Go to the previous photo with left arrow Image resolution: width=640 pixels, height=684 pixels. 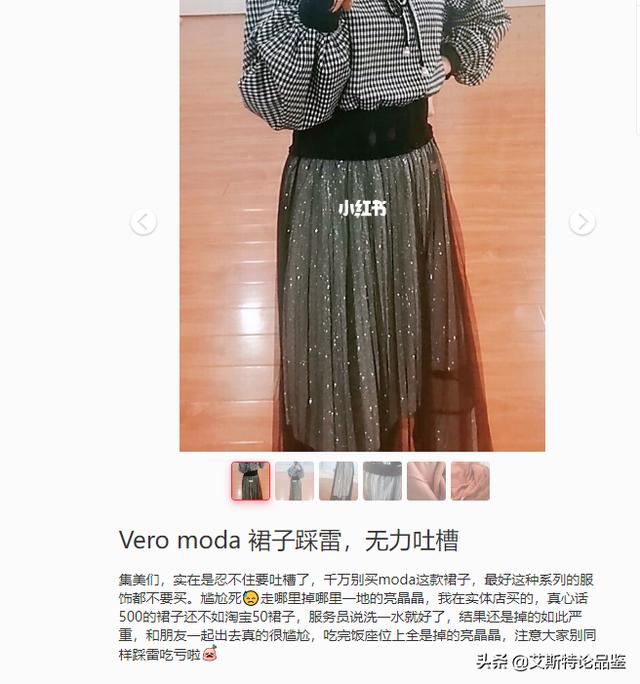coord(143,222)
